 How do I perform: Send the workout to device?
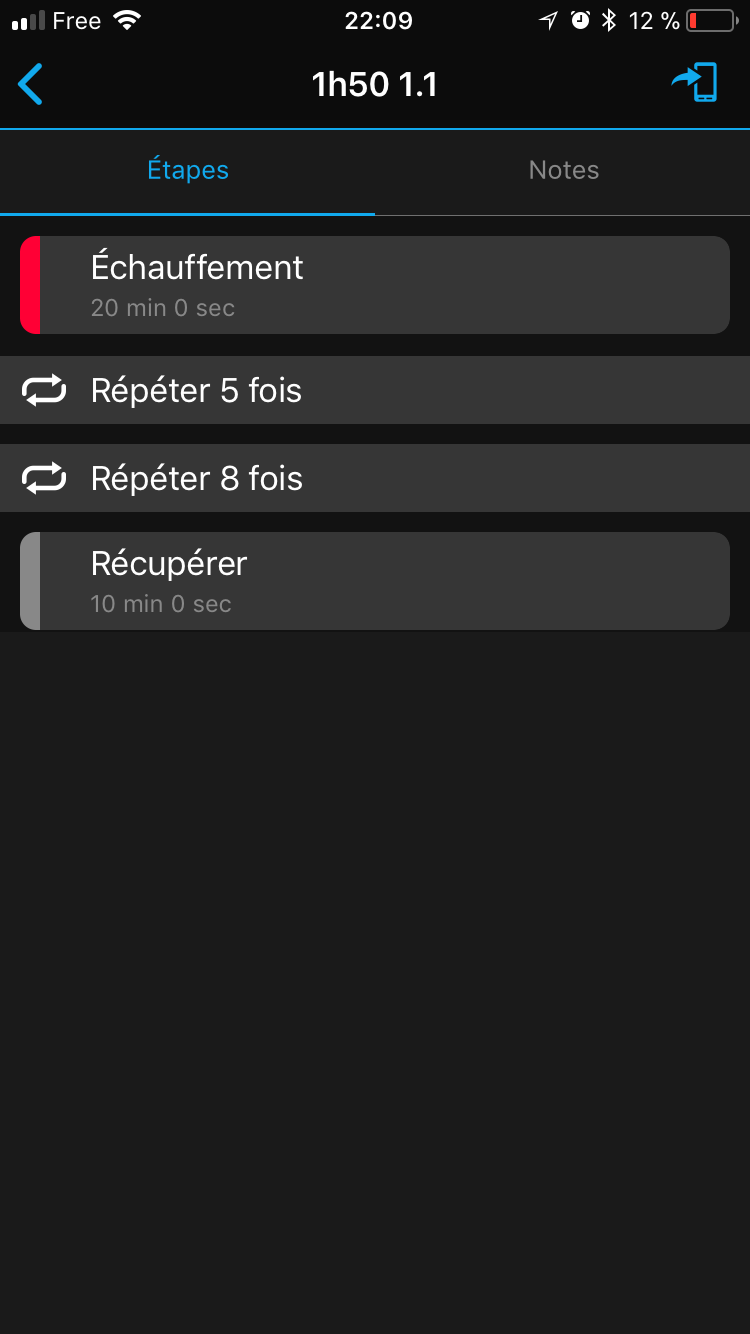[695, 83]
